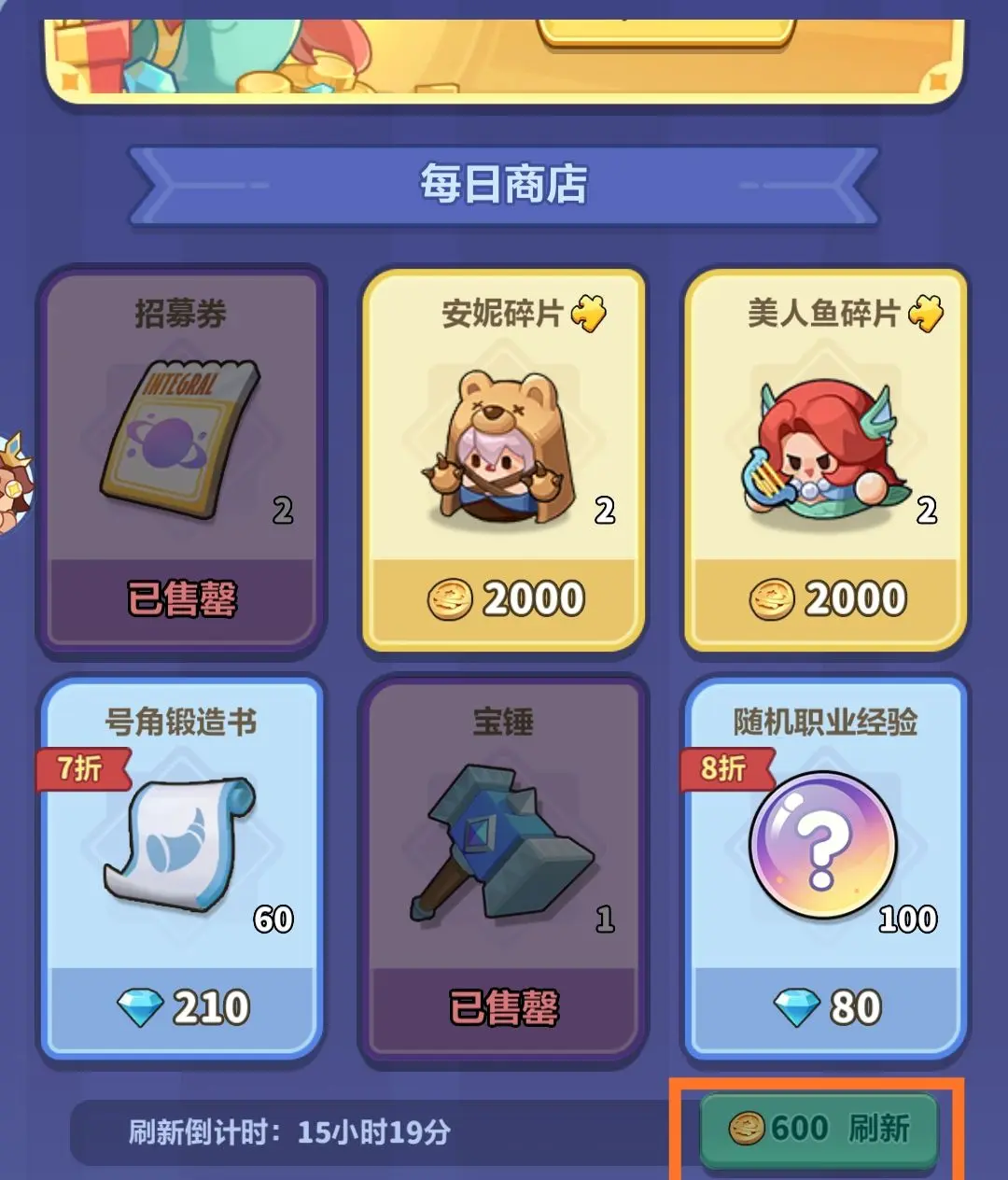Tap the sold-out 招募券 card
1008x1180 pixels.
pos(182,457)
